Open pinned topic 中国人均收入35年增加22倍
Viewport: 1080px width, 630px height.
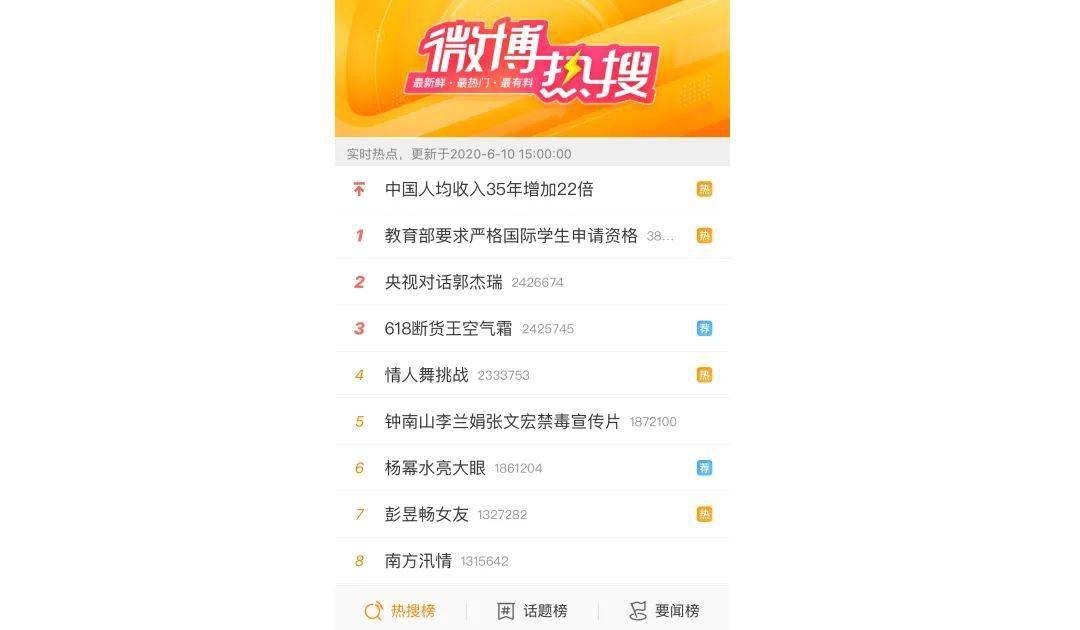(489, 189)
